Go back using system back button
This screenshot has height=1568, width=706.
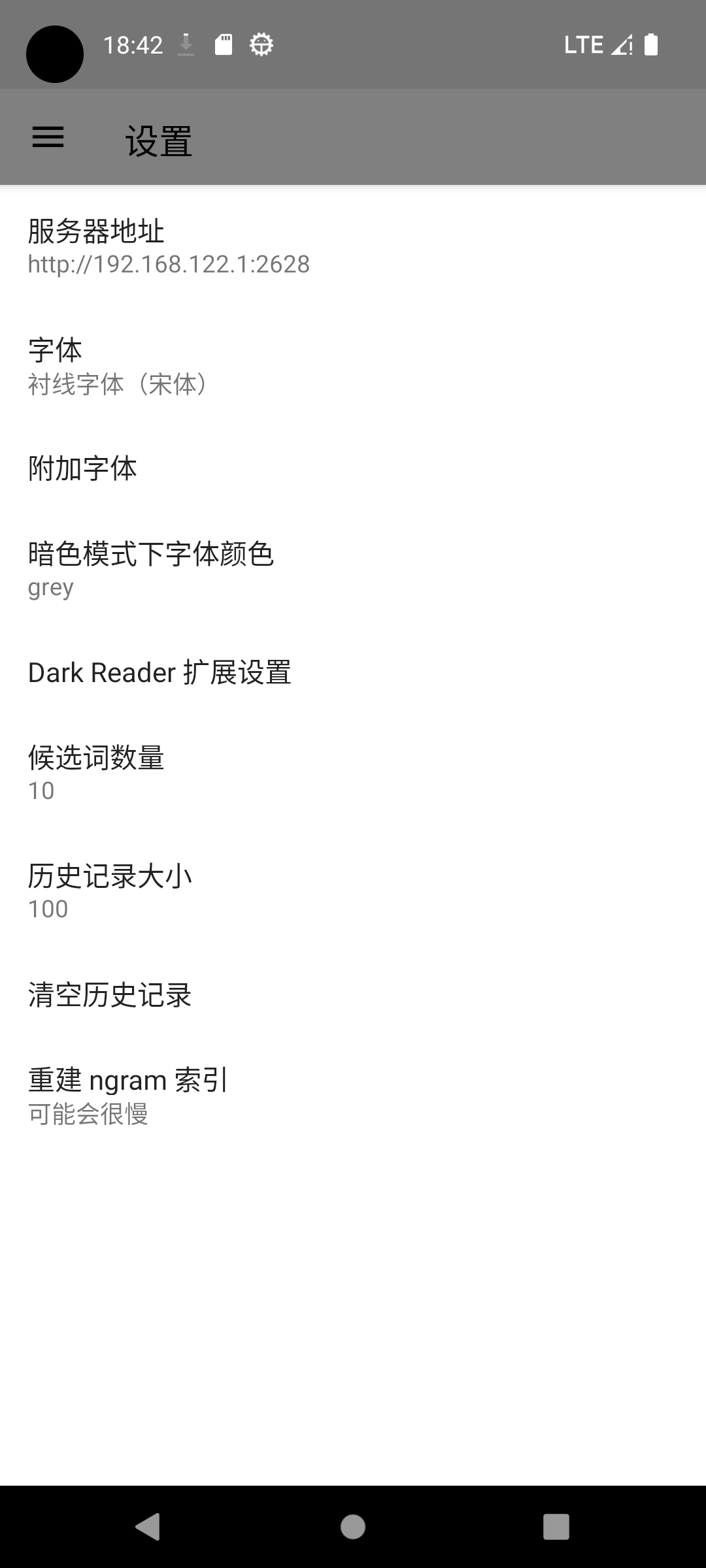pos(148,1527)
